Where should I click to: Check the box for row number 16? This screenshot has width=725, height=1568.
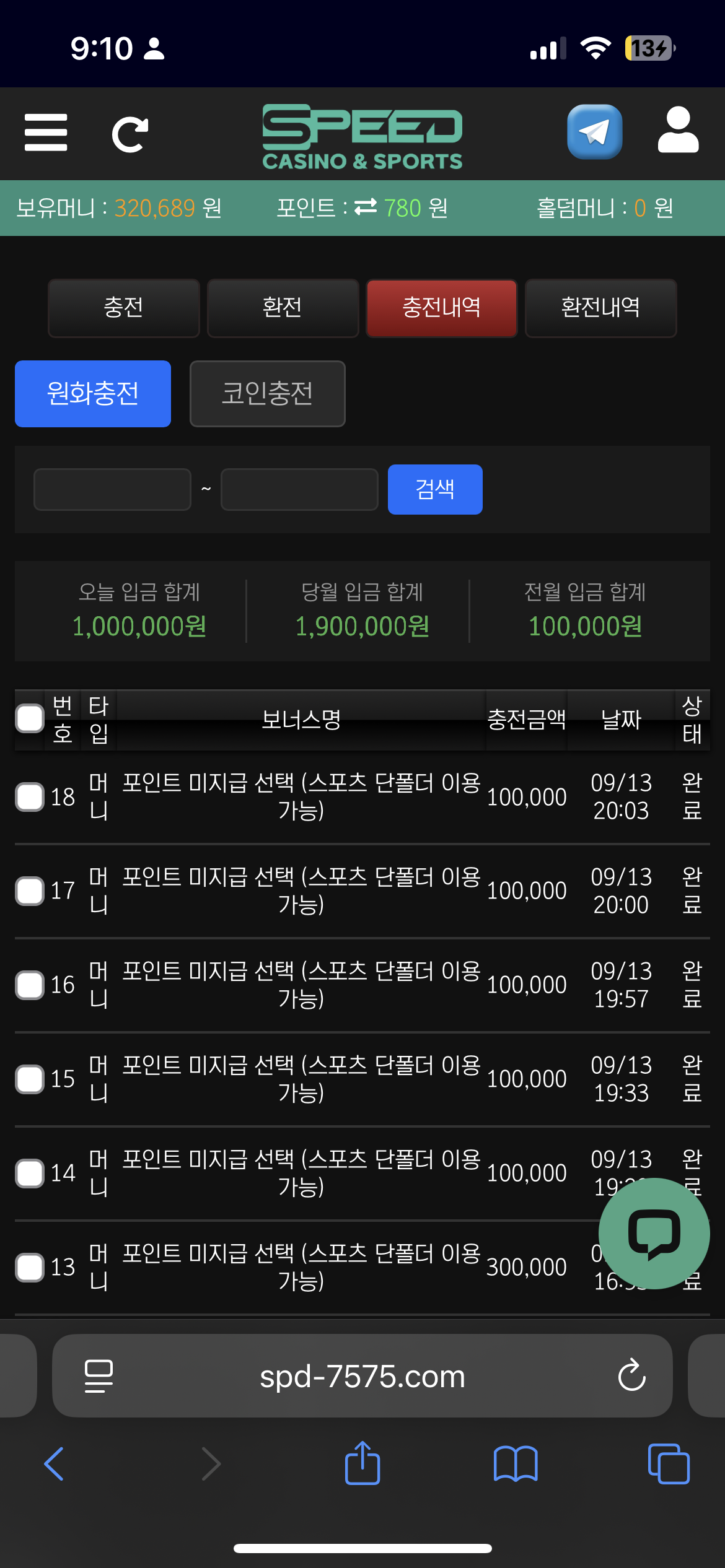pos(30,985)
